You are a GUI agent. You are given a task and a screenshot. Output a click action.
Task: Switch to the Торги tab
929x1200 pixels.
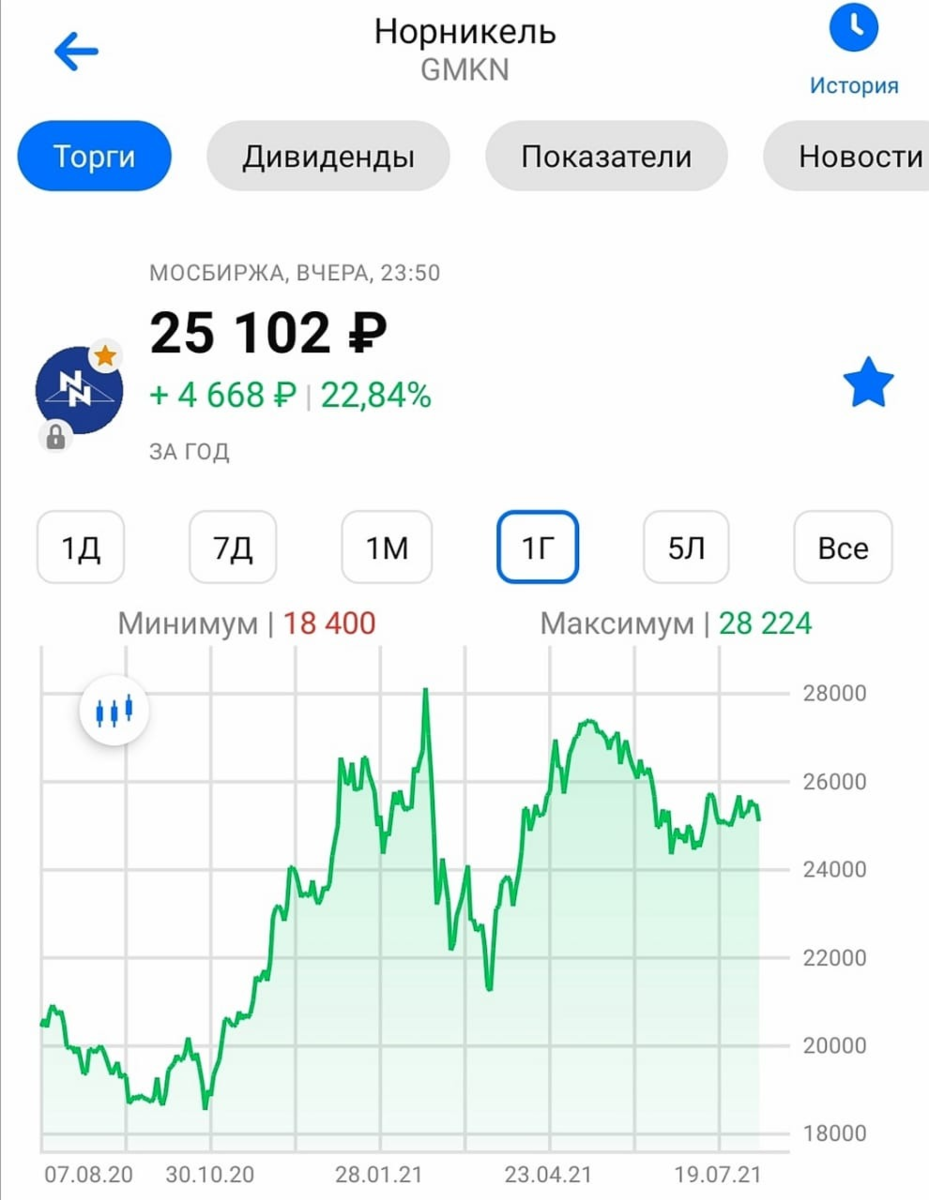[x=95, y=156]
